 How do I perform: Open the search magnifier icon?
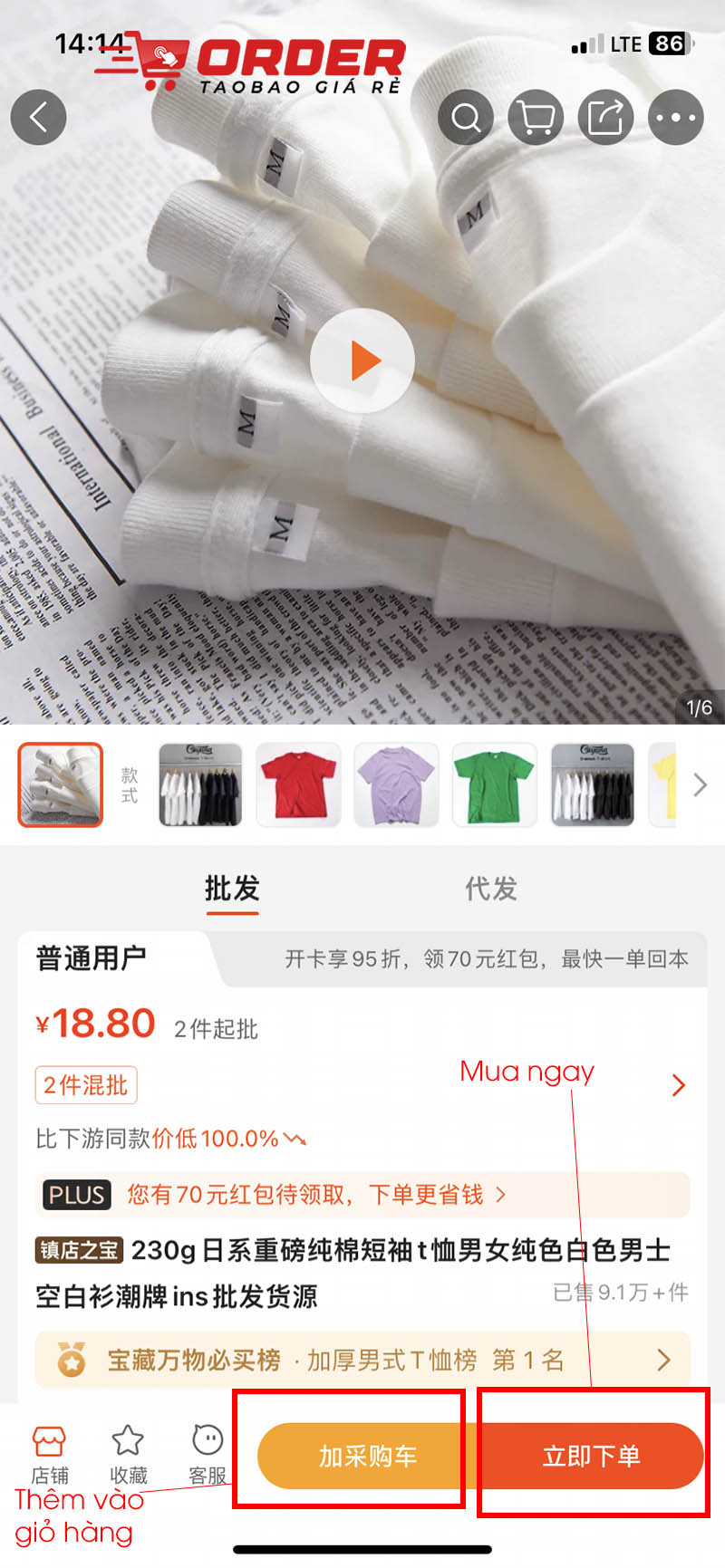(x=466, y=117)
